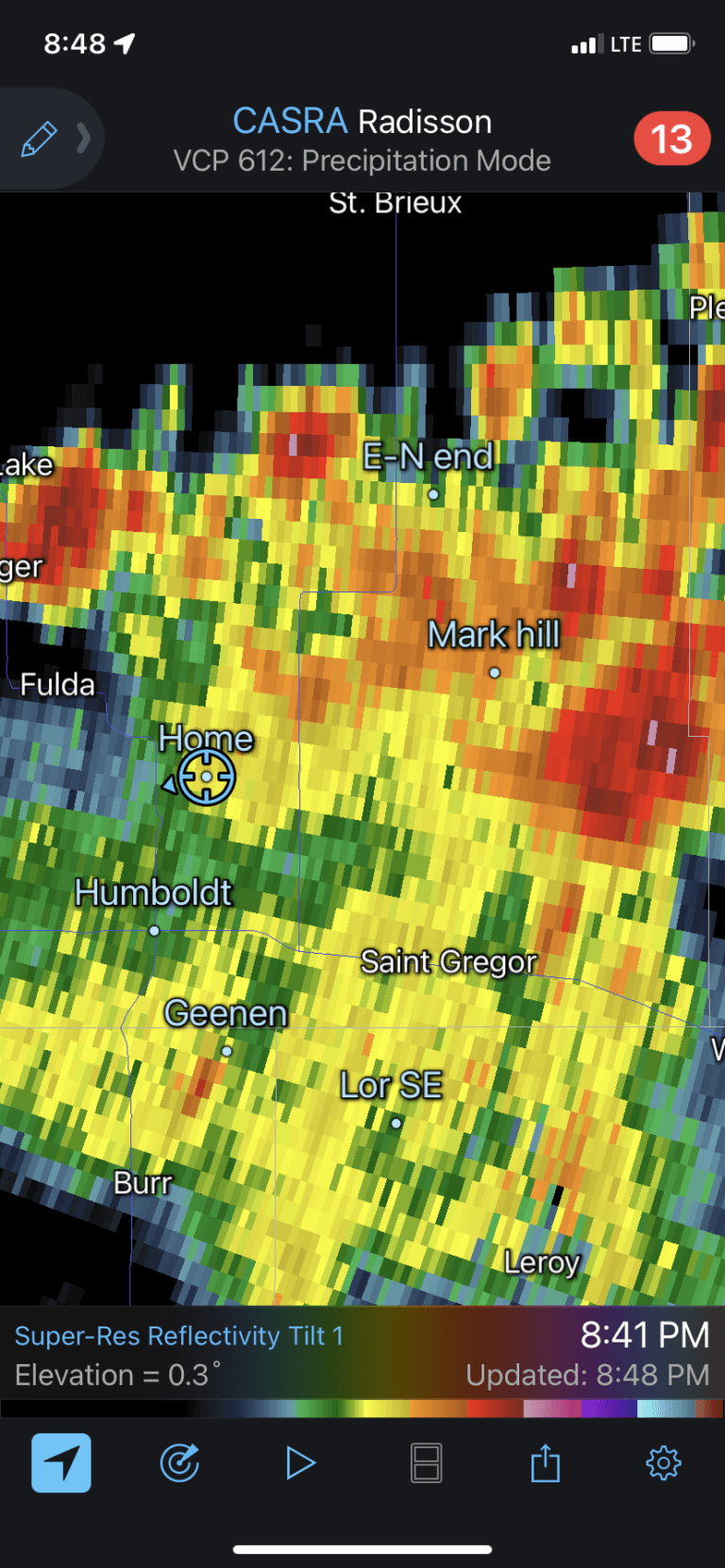Tap the Lor SE location marker
The width and height of the screenshot is (725, 1568).
tap(396, 1124)
